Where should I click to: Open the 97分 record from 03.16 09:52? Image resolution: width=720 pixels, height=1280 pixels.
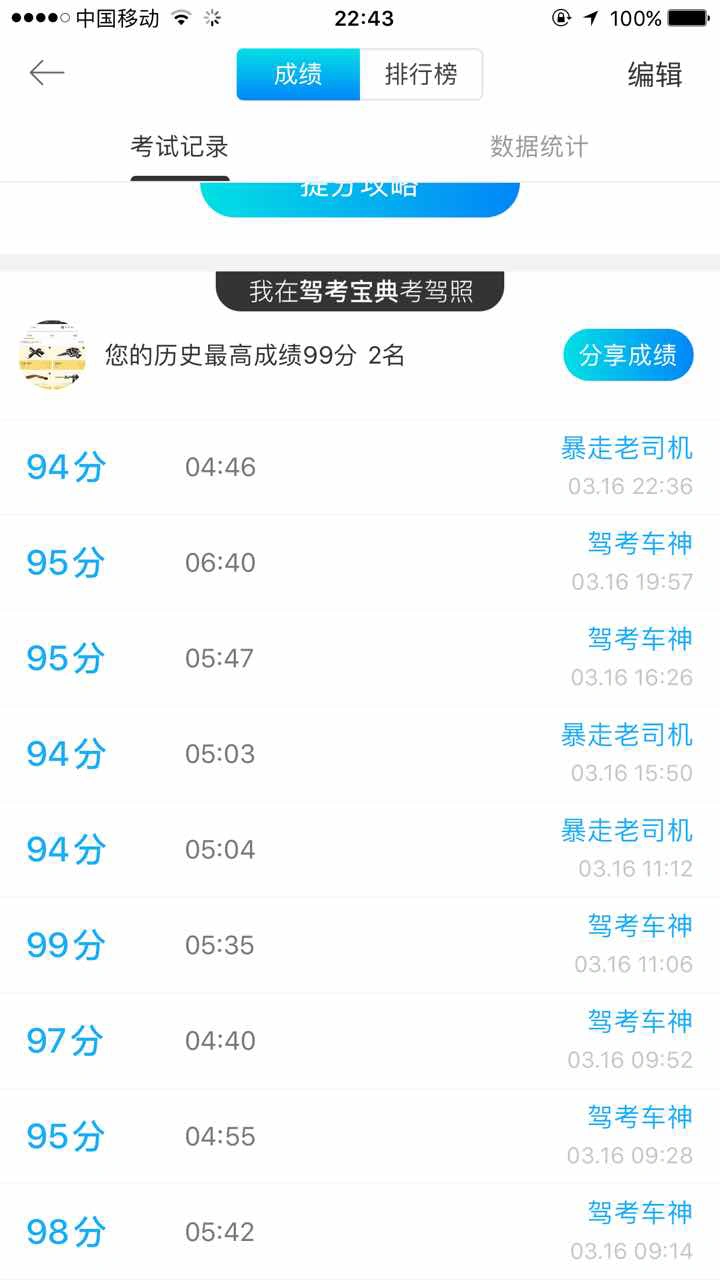(360, 1041)
